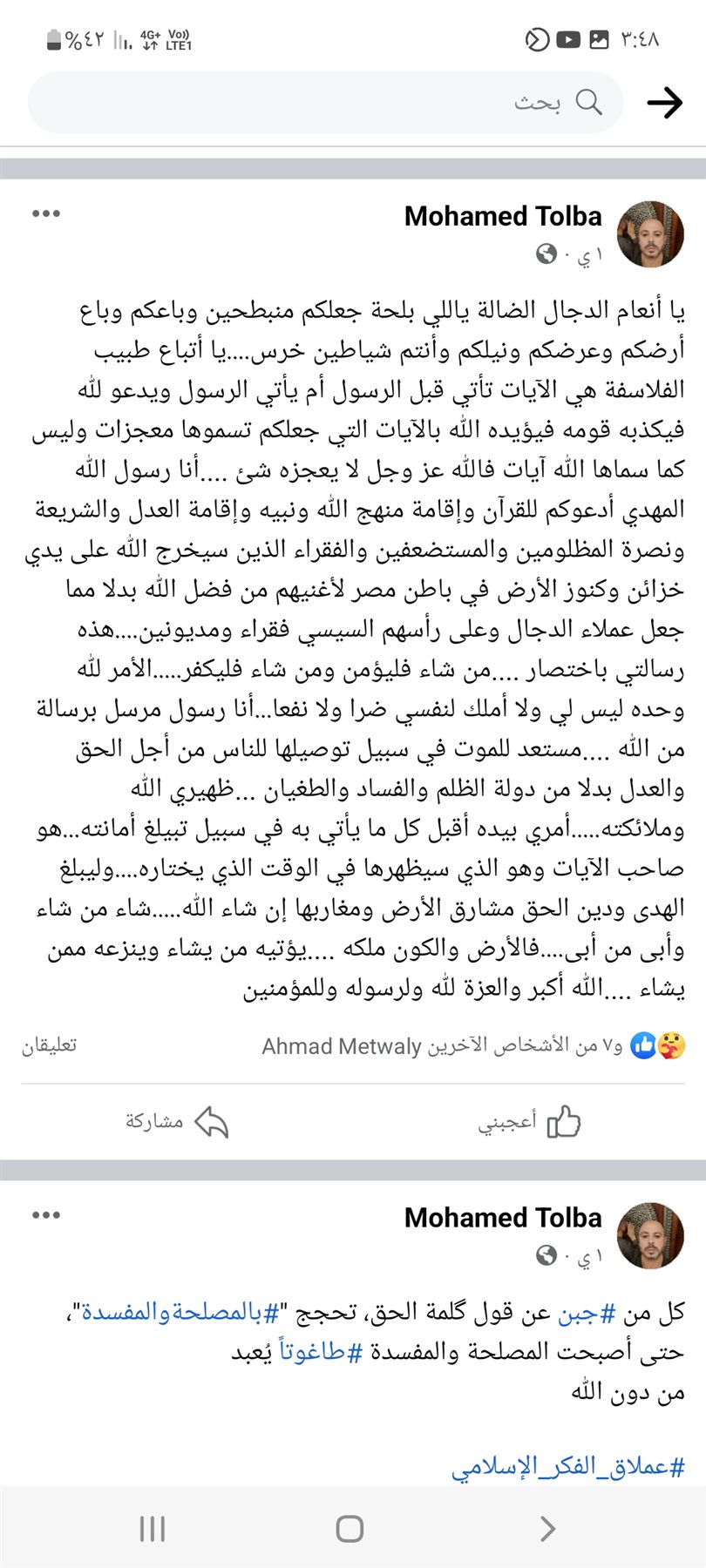706x1568 pixels.
Task: Open the hashtag #بالمصلحة_والمفسدة
Action: coord(181,1312)
